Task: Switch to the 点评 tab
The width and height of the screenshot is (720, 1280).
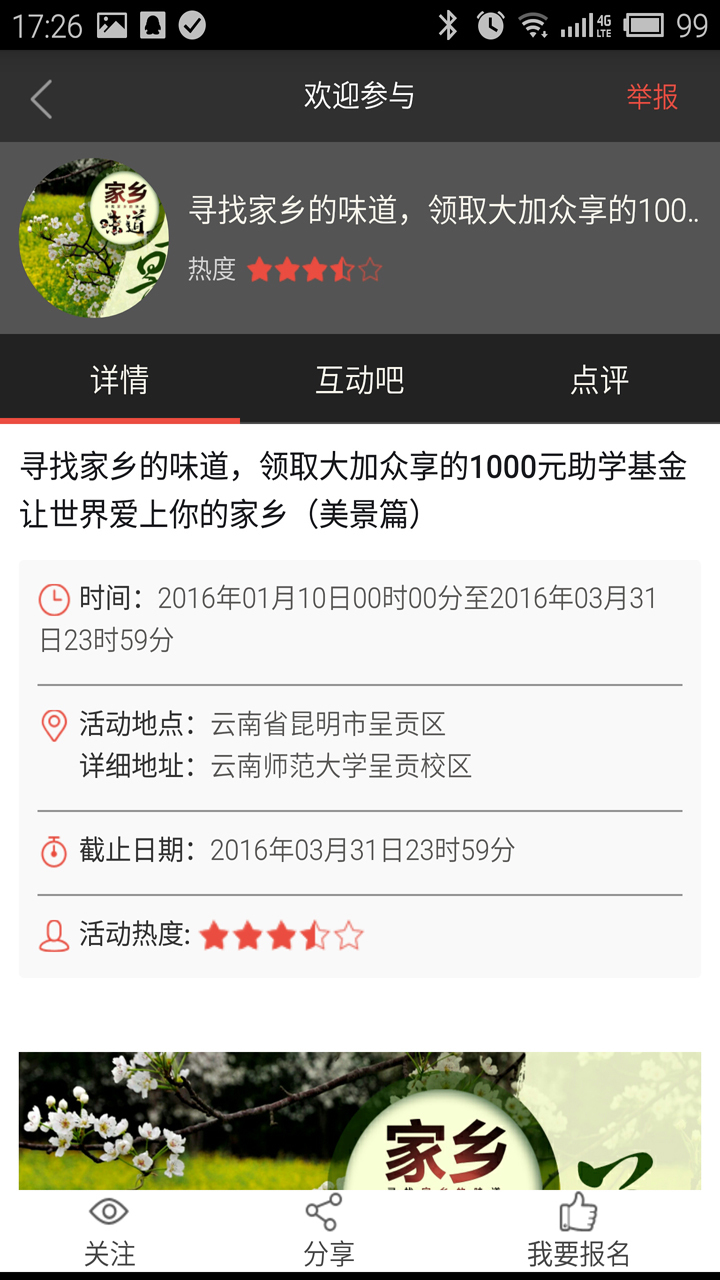Action: click(x=599, y=380)
